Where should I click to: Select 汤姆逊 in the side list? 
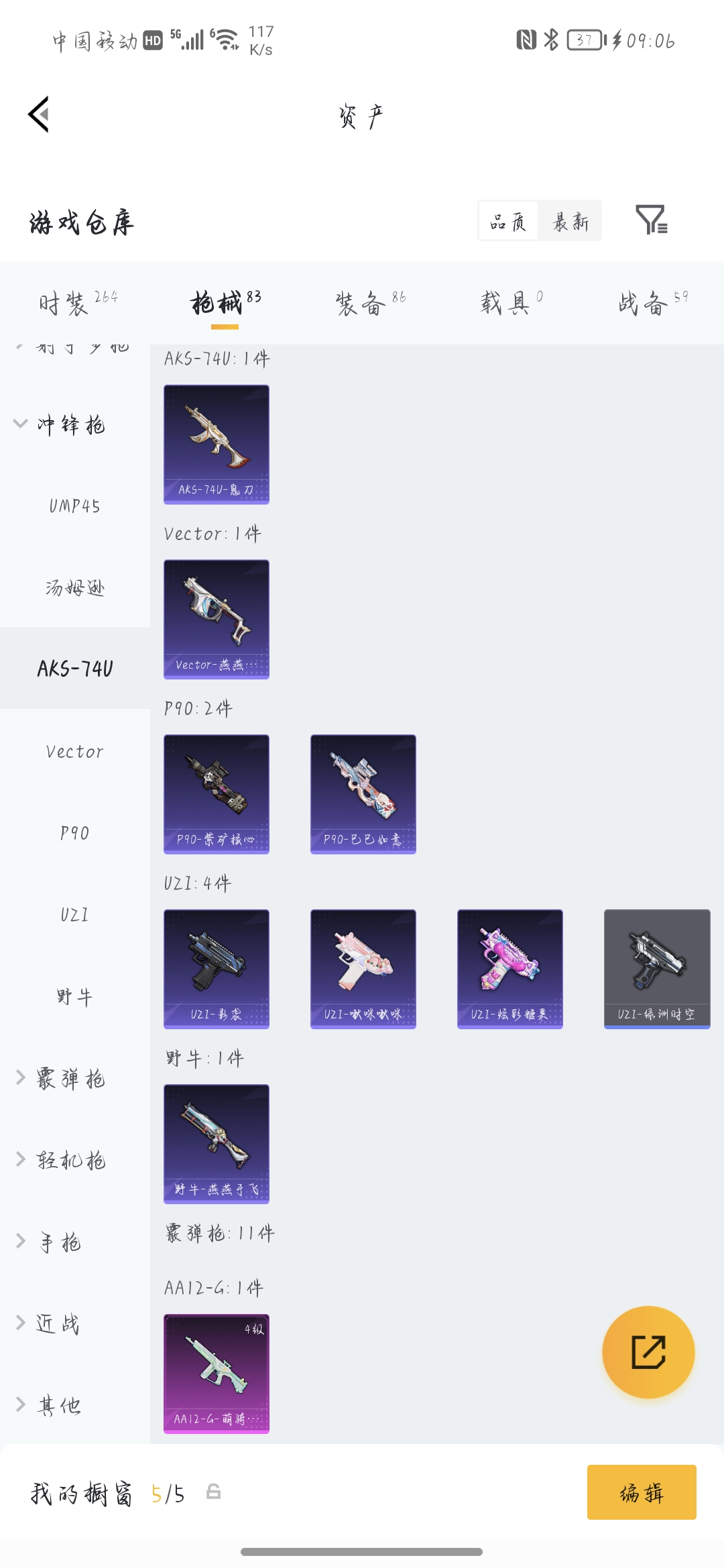[74, 588]
